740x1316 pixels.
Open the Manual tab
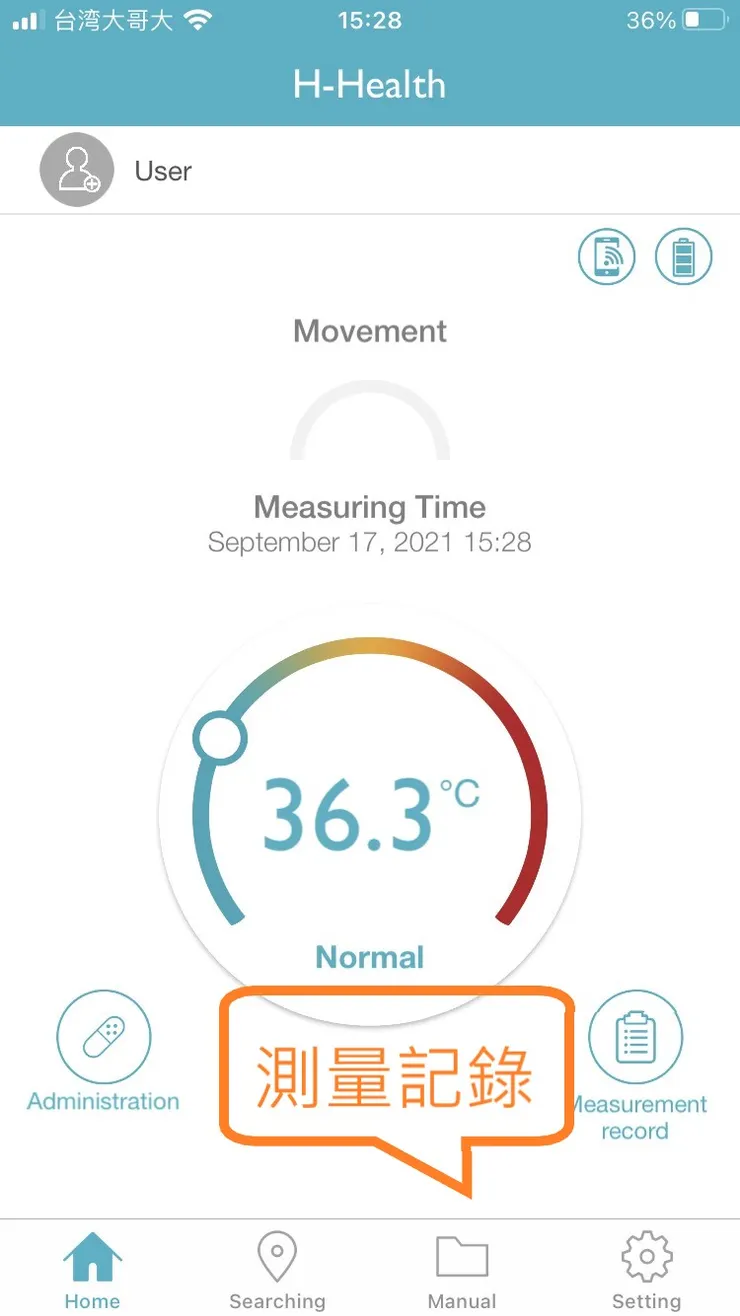(x=462, y=1268)
